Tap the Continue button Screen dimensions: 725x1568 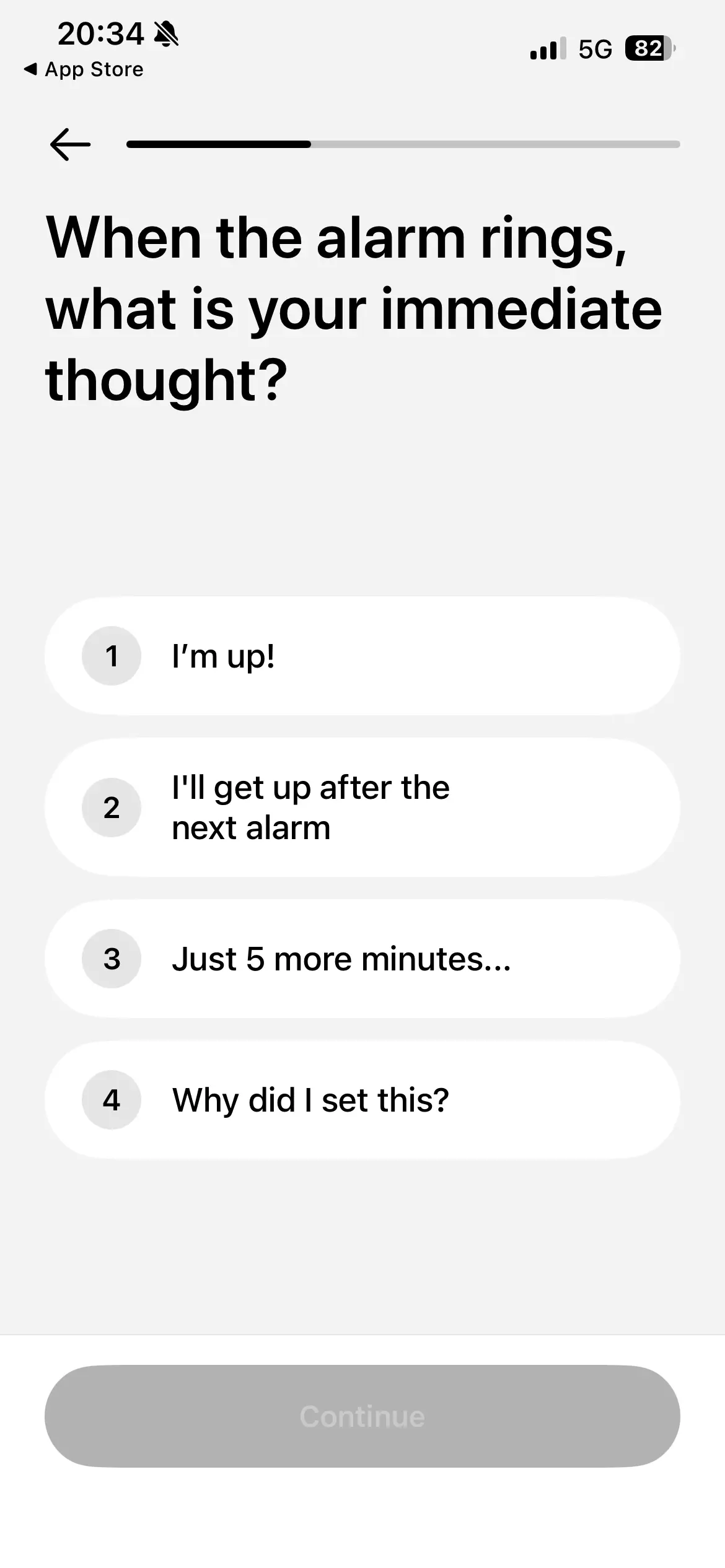(362, 1416)
